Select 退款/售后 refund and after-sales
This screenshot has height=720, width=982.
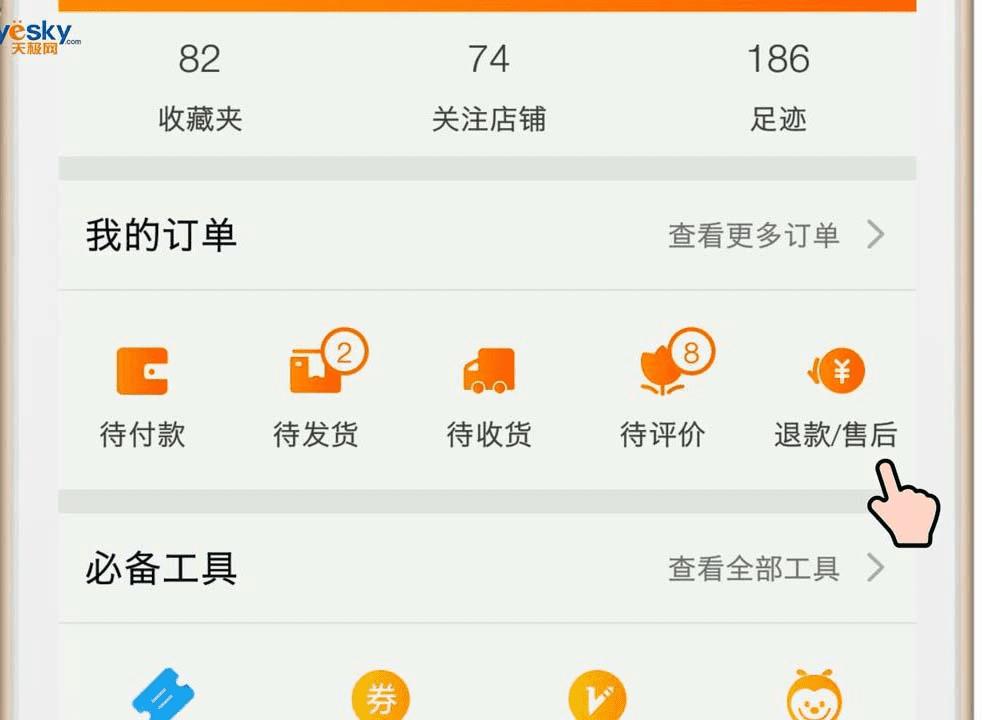coord(836,394)
